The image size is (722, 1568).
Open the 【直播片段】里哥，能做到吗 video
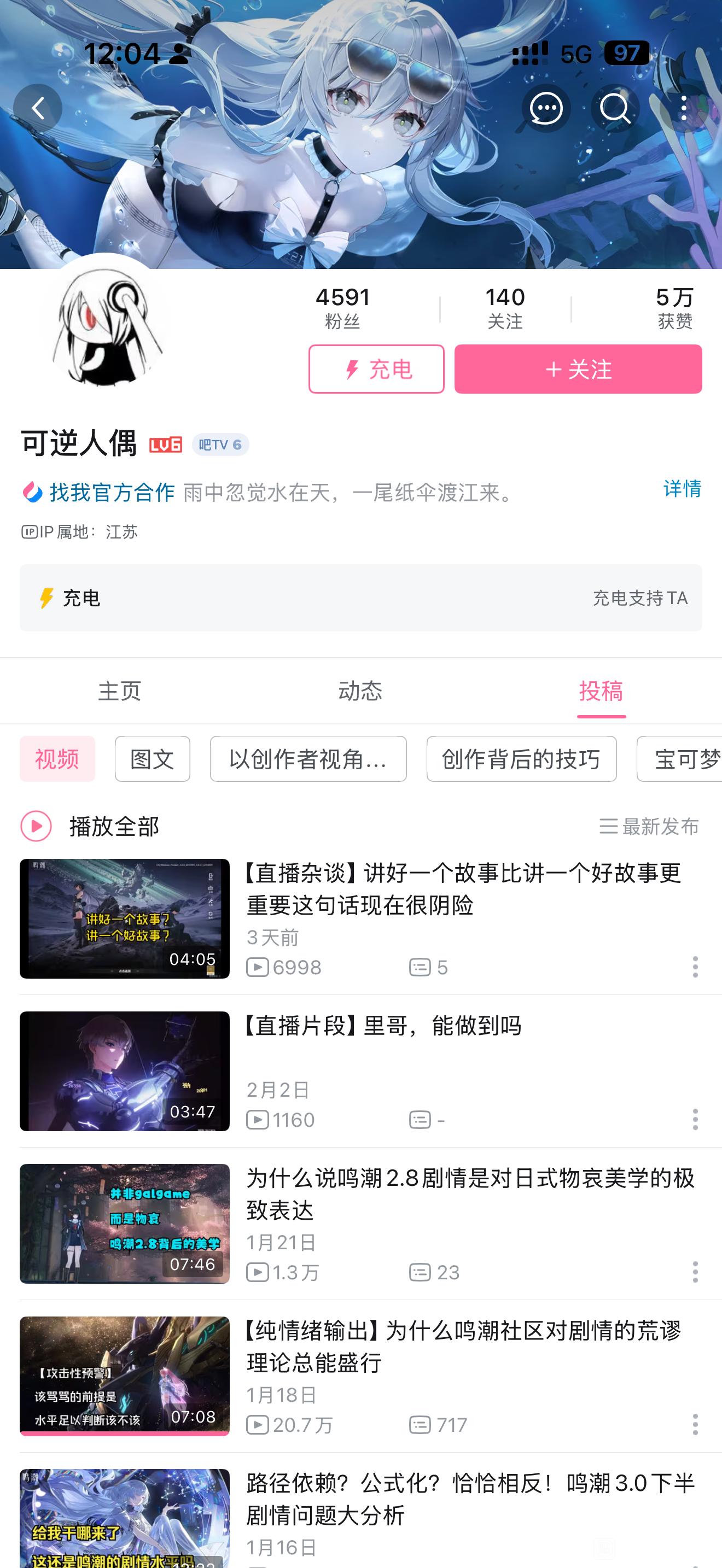(383, 1026)
